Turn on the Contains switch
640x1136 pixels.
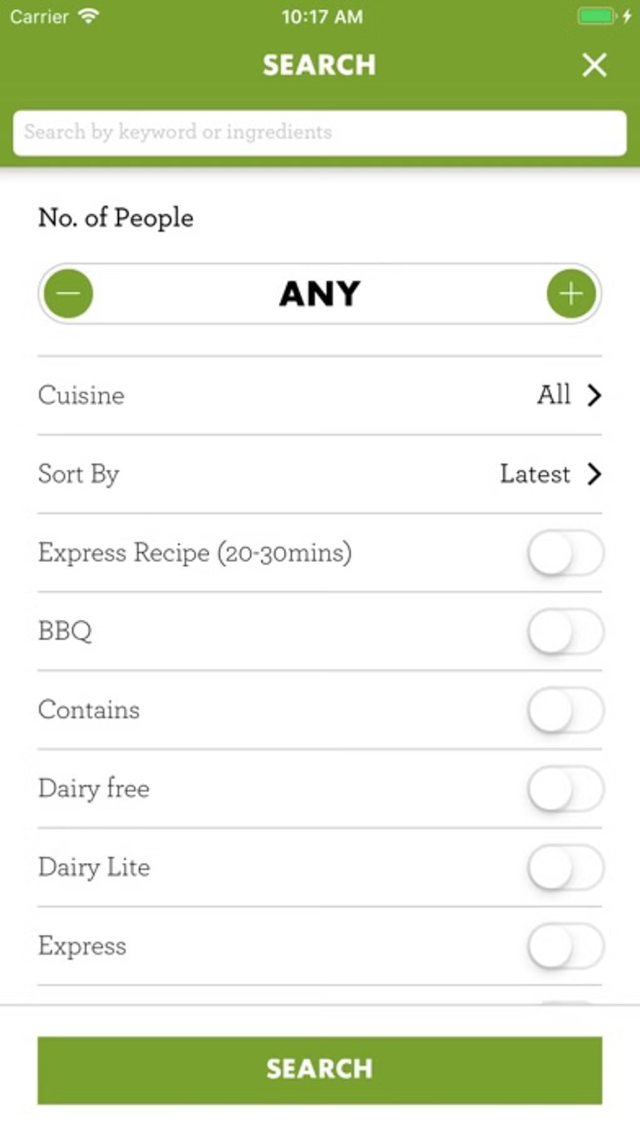(x=566, y=710)
